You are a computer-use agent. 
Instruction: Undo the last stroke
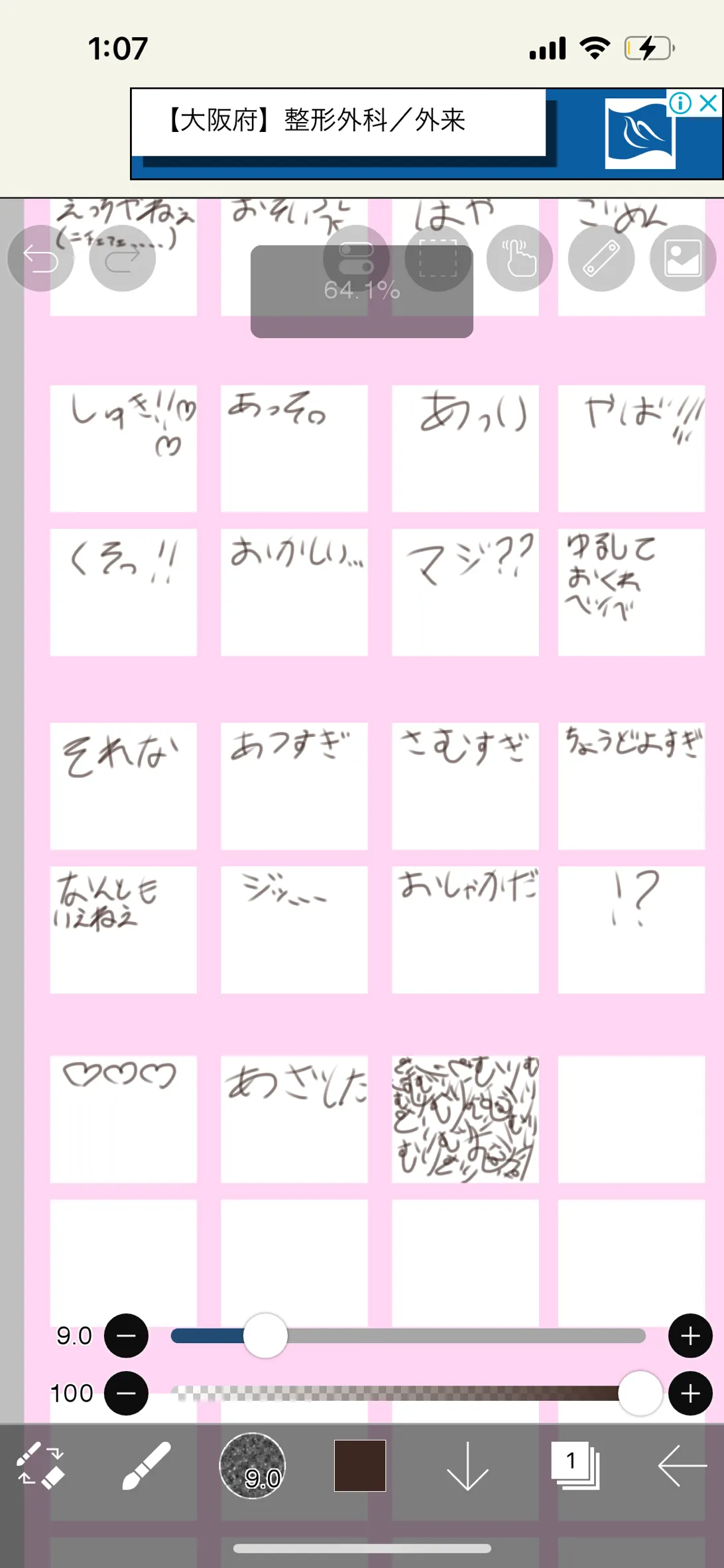[x=40, y=258]
